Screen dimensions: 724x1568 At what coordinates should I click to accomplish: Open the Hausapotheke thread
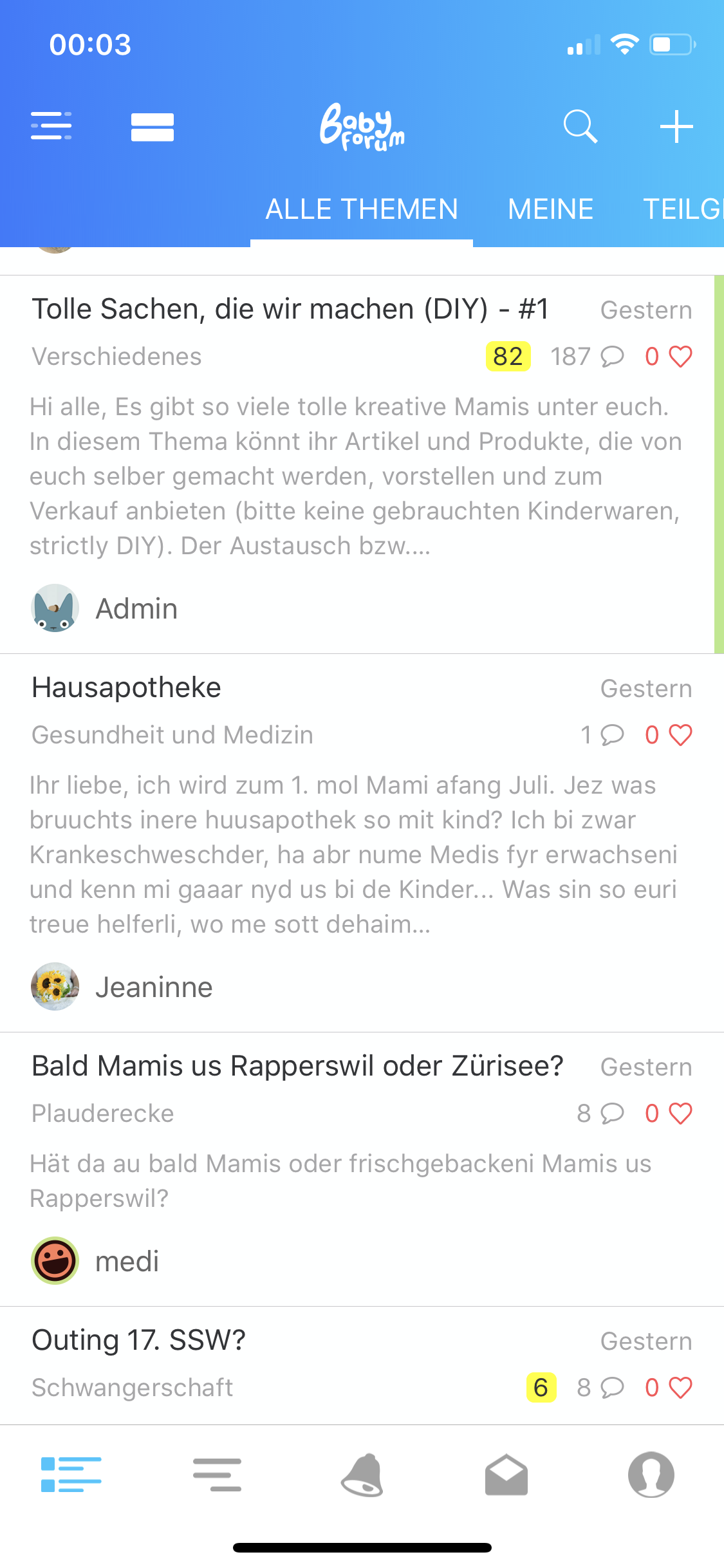[x=127, y=688]
